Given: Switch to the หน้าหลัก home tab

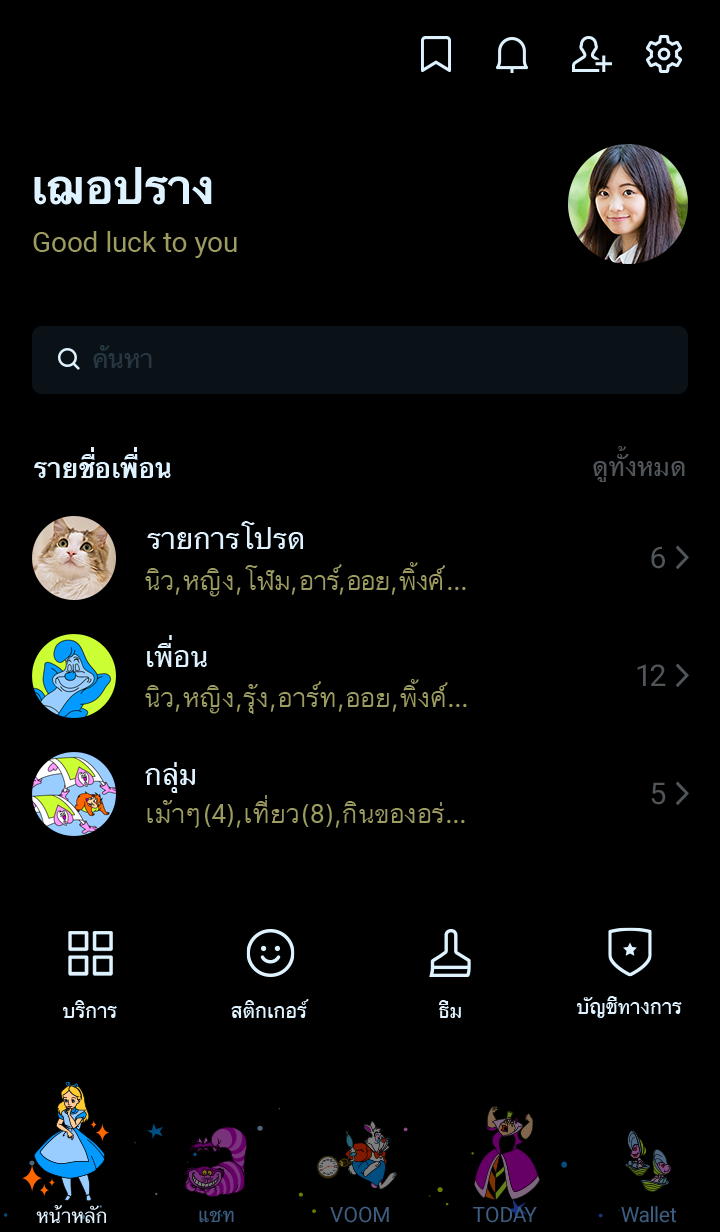Looking at the screenshot, I should pos(72,1160).
